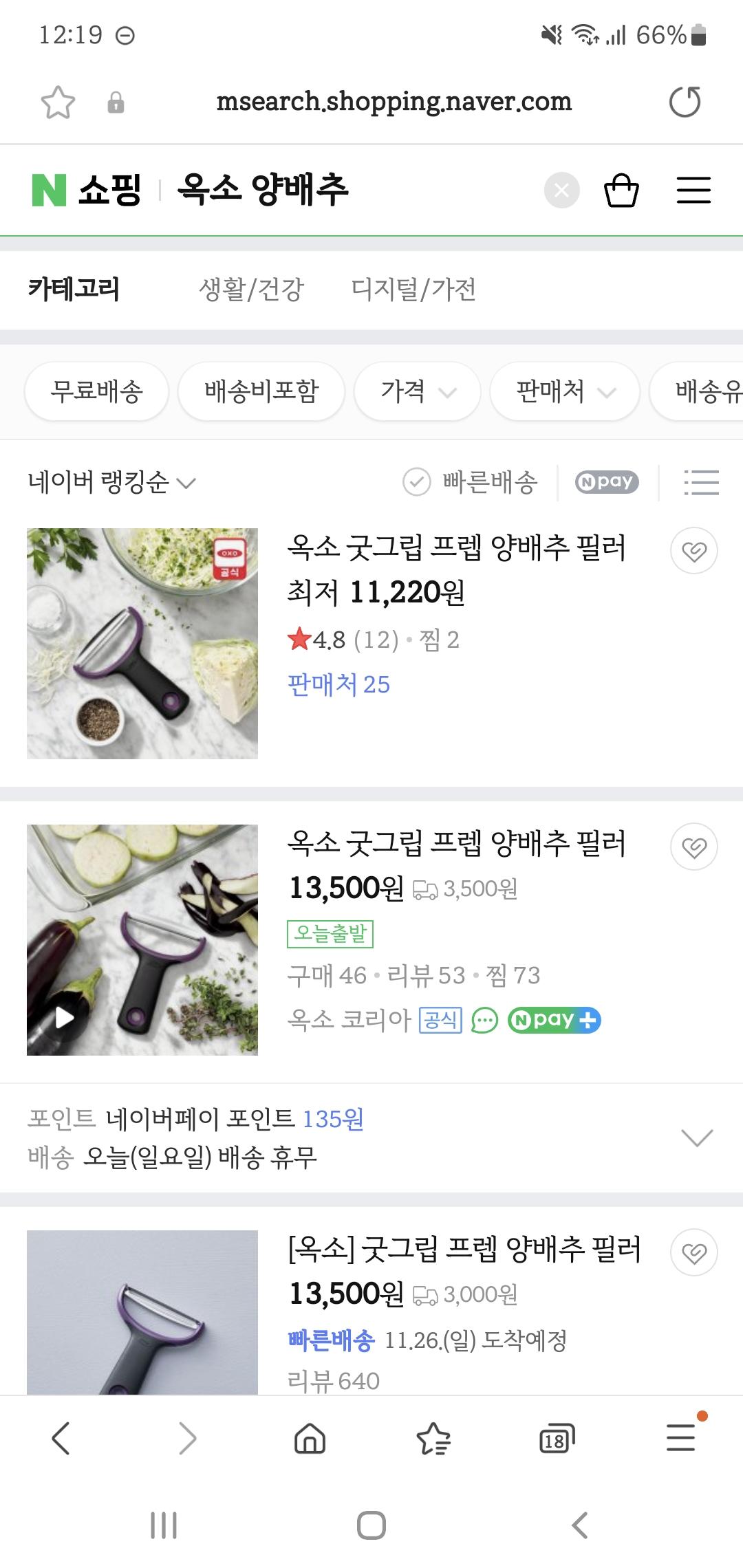This screenshot has width=743, height=1568.
Task: View 판매처 25 sellers link
Action: click(338, 684)
